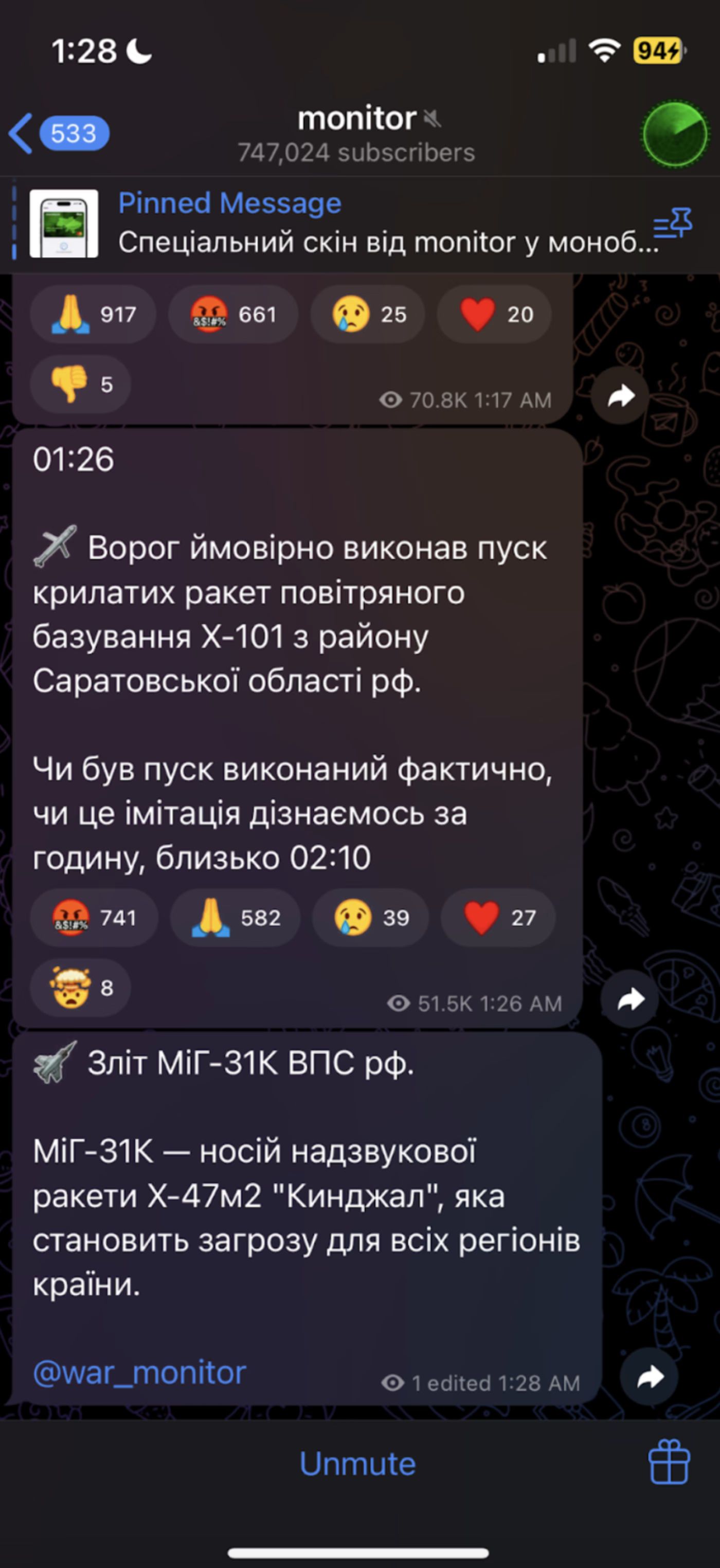The width and height of the screenshot is (720, 1568).
Task: Tap the angry face reaction showing 741
Action: [x=94, y=917]
